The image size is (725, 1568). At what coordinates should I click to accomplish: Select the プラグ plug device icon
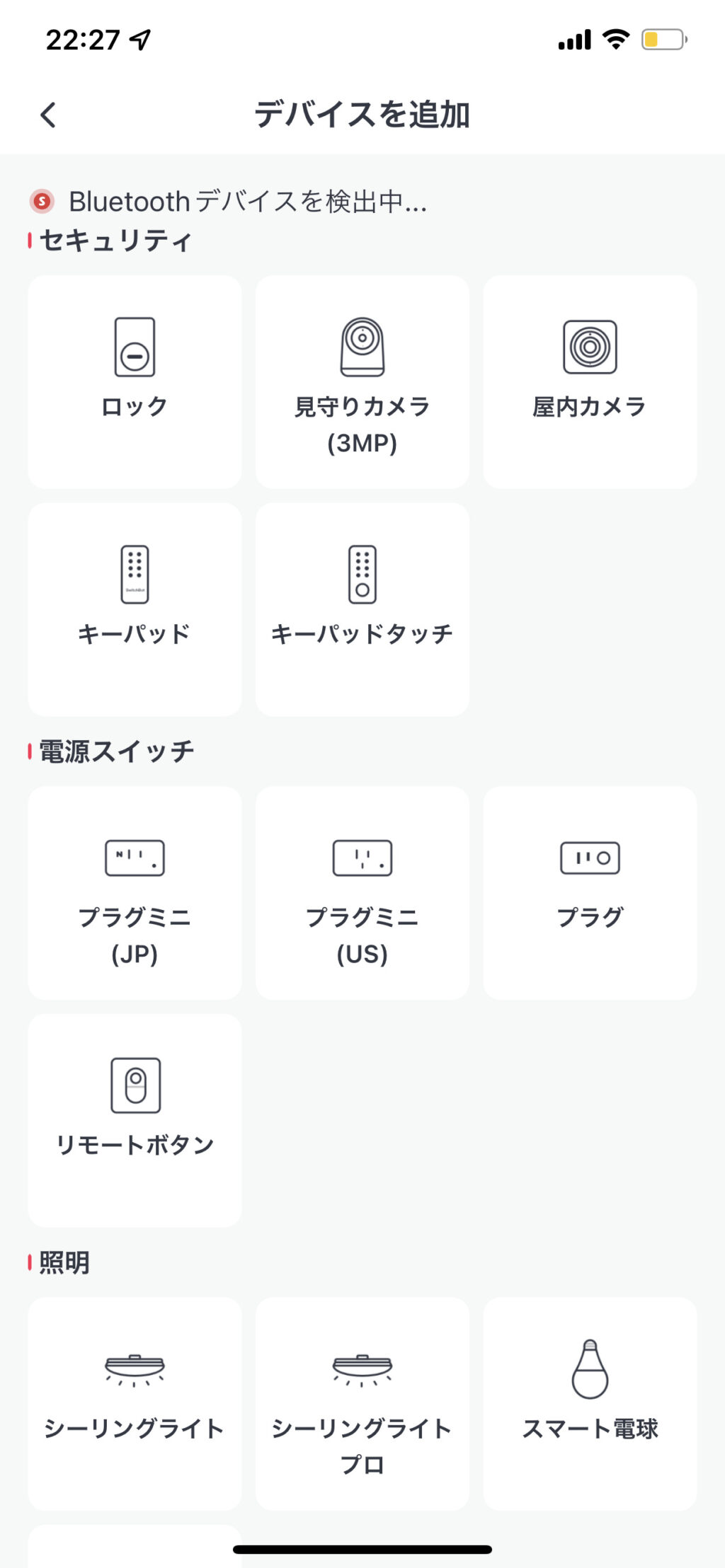590,859
